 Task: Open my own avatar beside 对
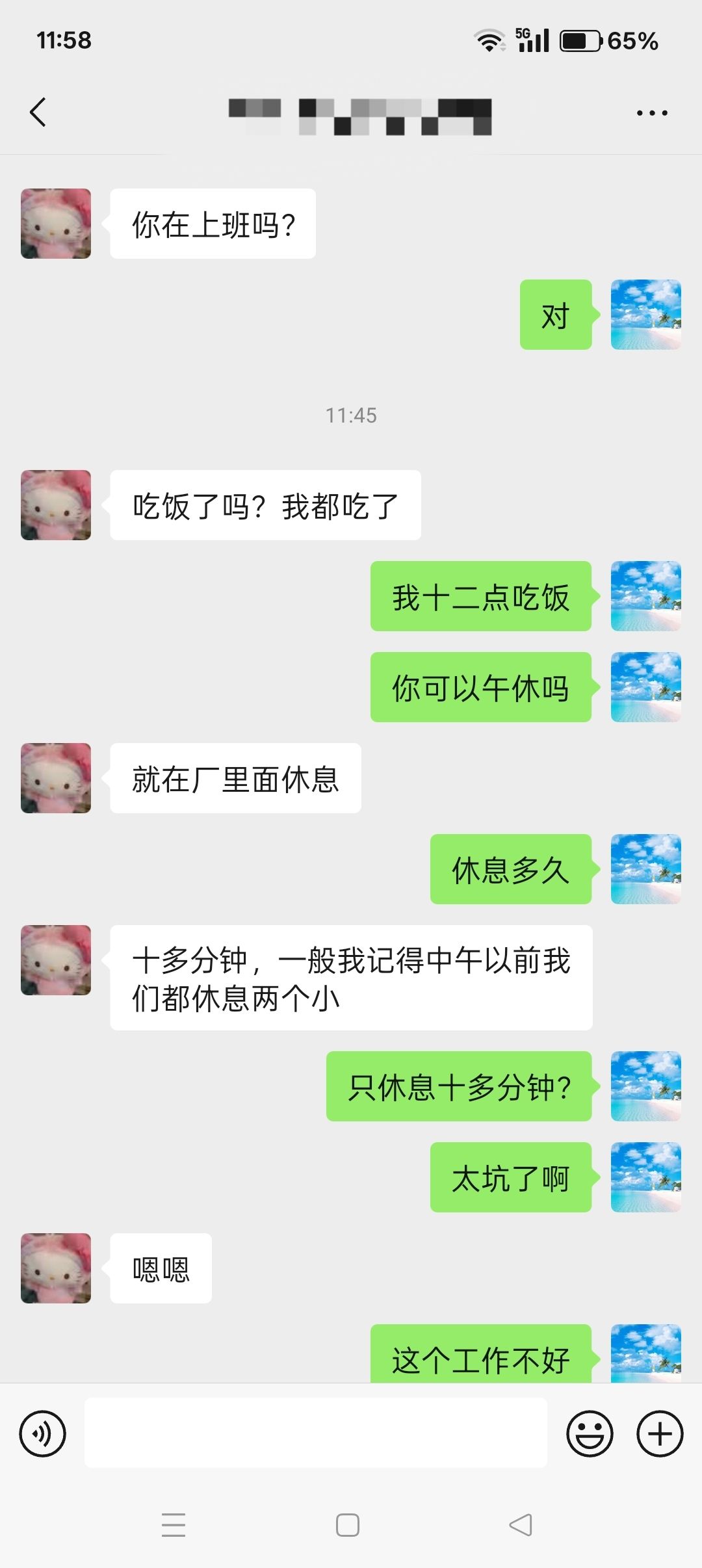tap(645, 315)
